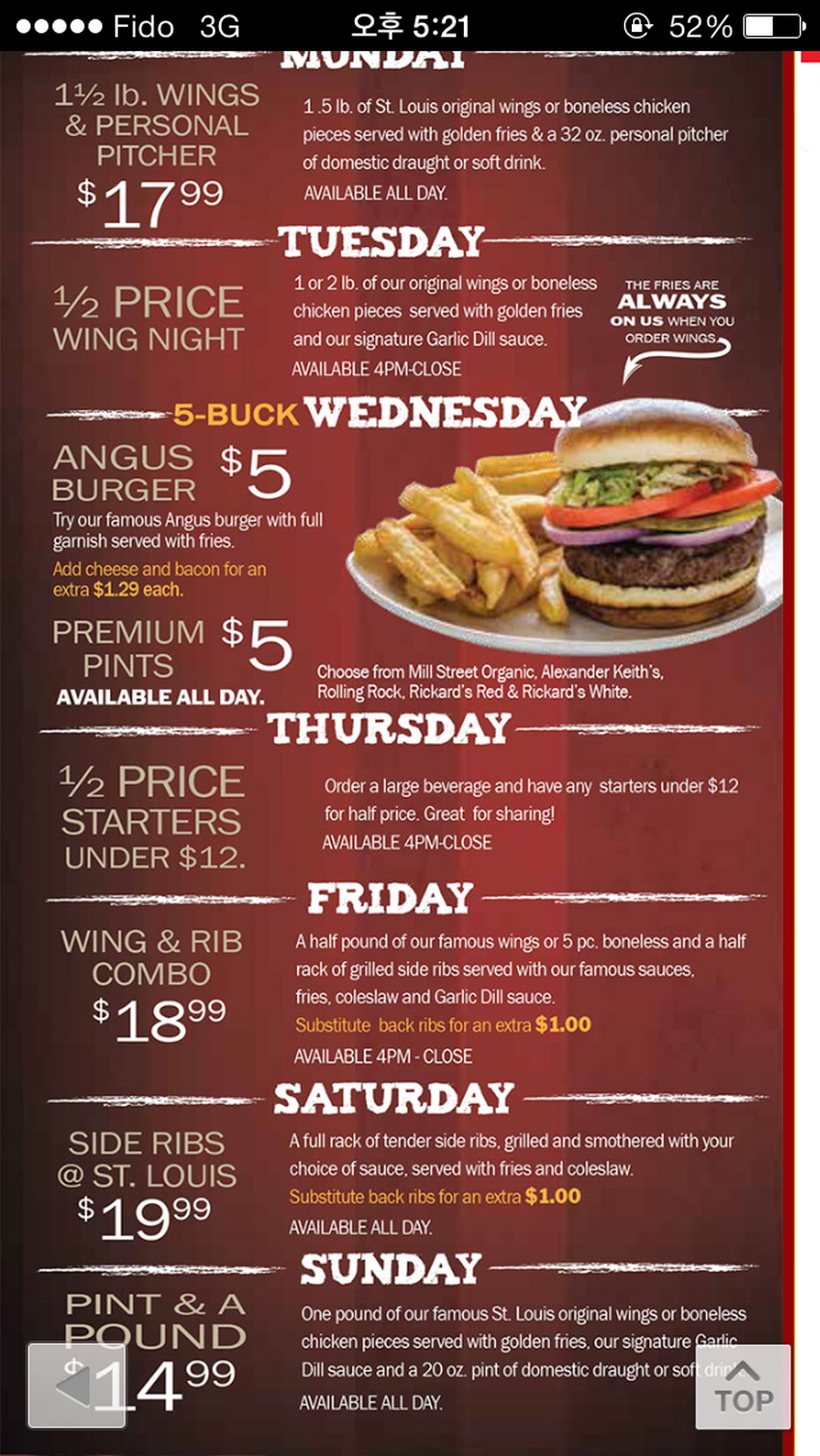Tap the TOP button to jump up
The height and width of the screenshot is (1456, 820).
[743, 1387]
